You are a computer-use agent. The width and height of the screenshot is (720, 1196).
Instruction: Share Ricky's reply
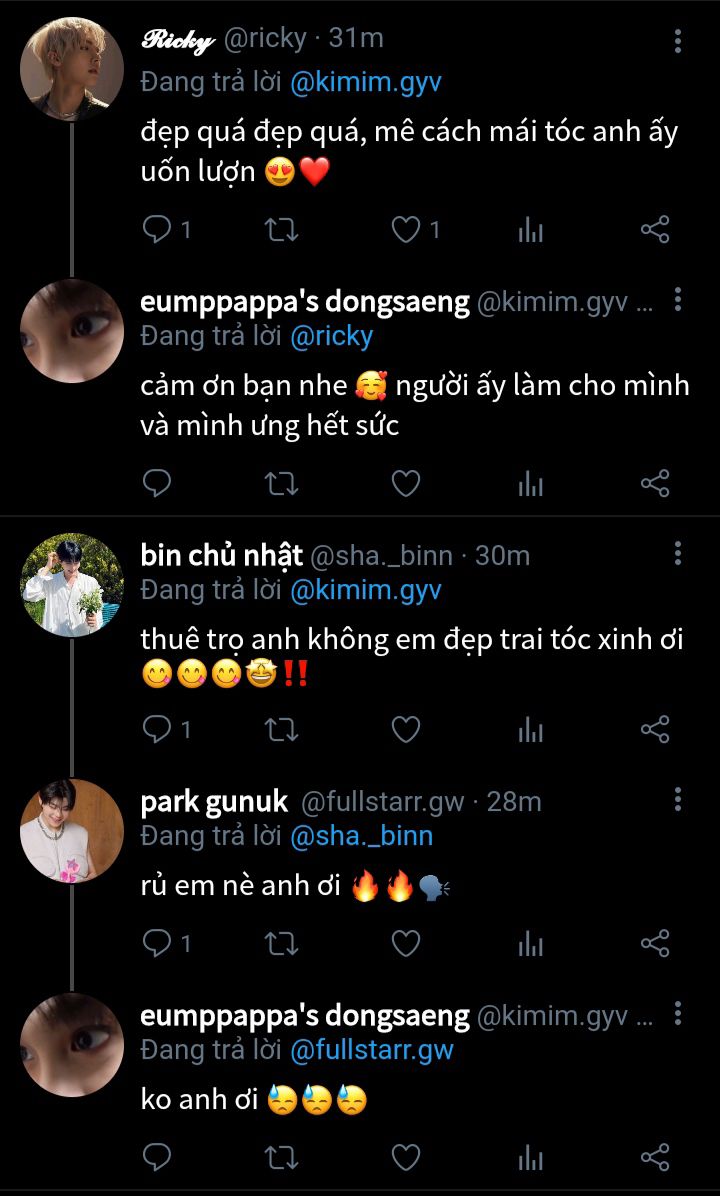(x=654, y=231)
